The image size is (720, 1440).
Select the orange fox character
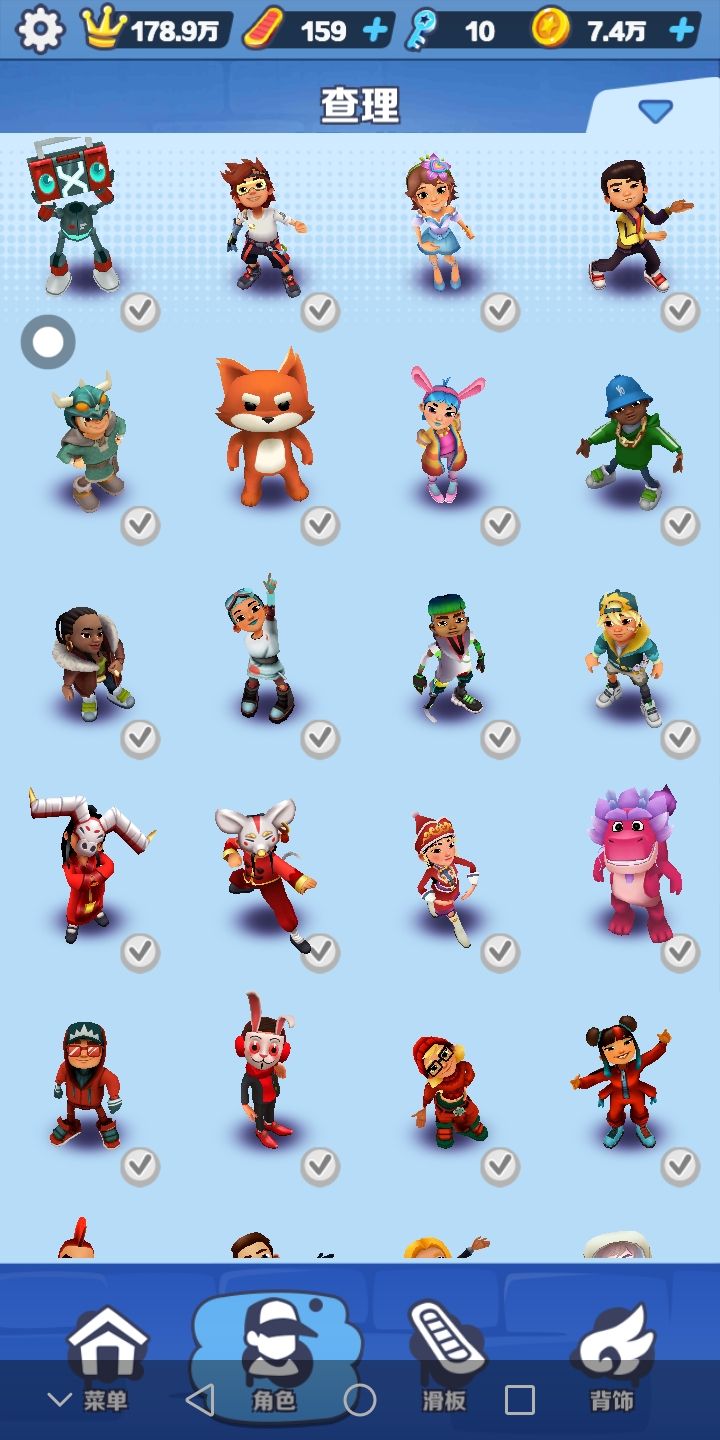[x=264, y=430]
